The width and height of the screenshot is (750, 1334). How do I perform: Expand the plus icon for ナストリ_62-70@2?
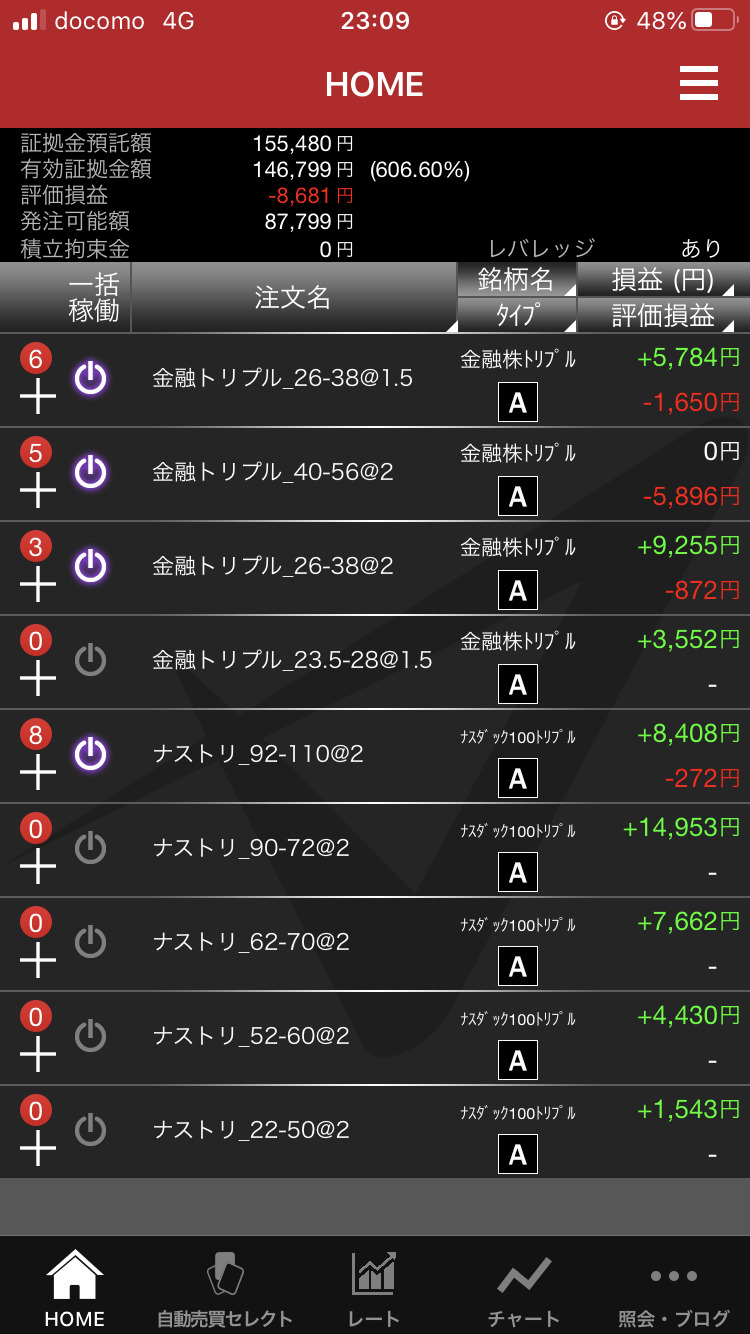[38, 961]
